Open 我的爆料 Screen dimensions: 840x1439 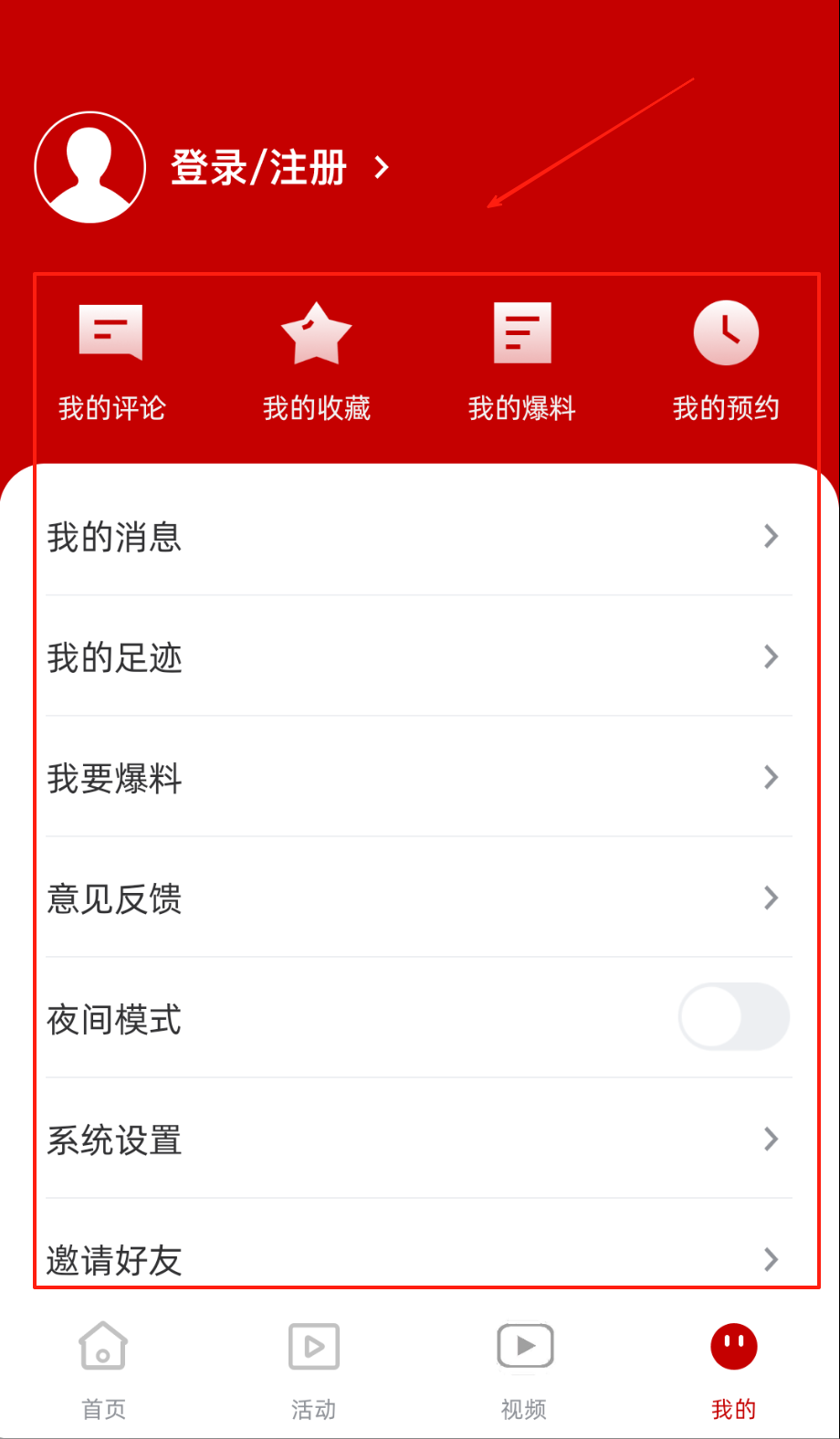coord(521,362)
